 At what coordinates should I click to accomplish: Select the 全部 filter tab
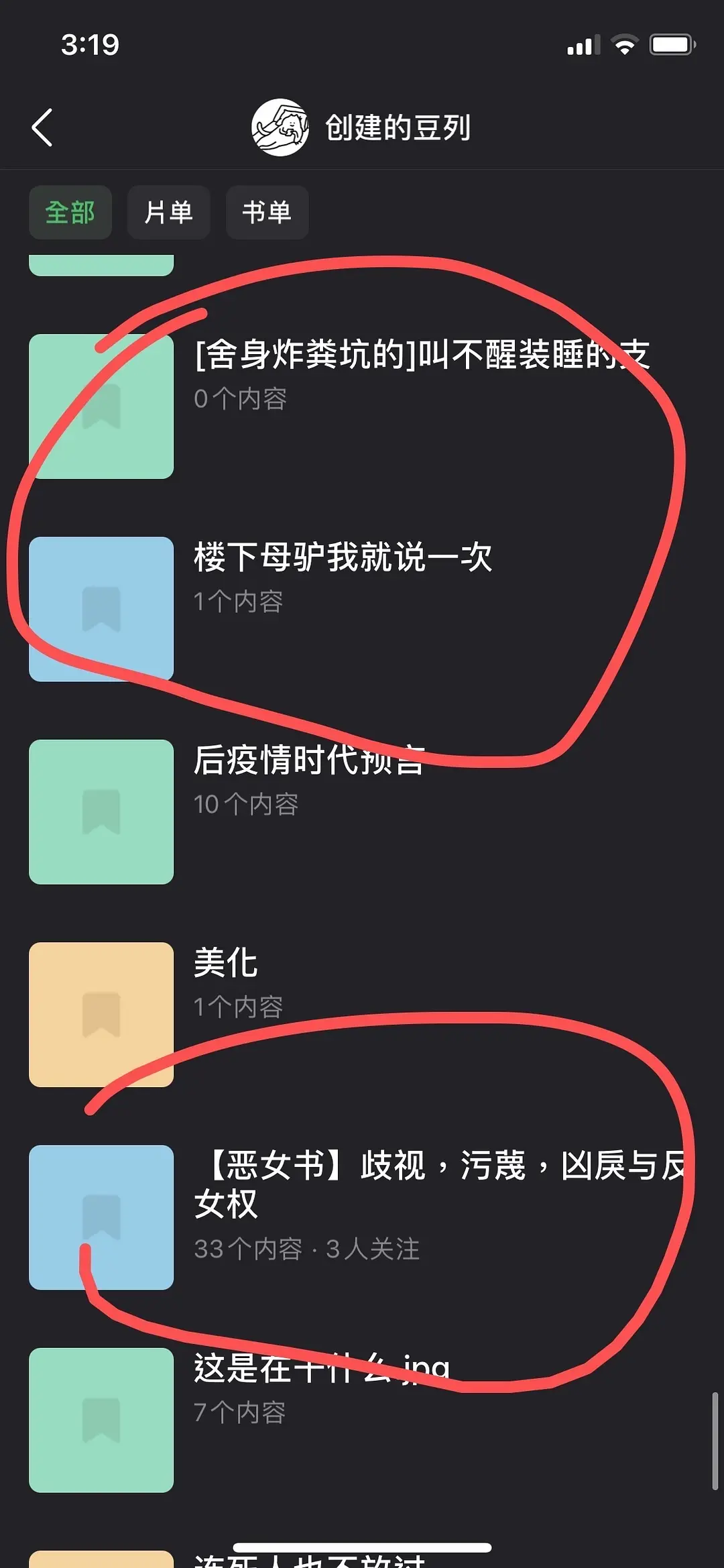(x=70, y=213)
